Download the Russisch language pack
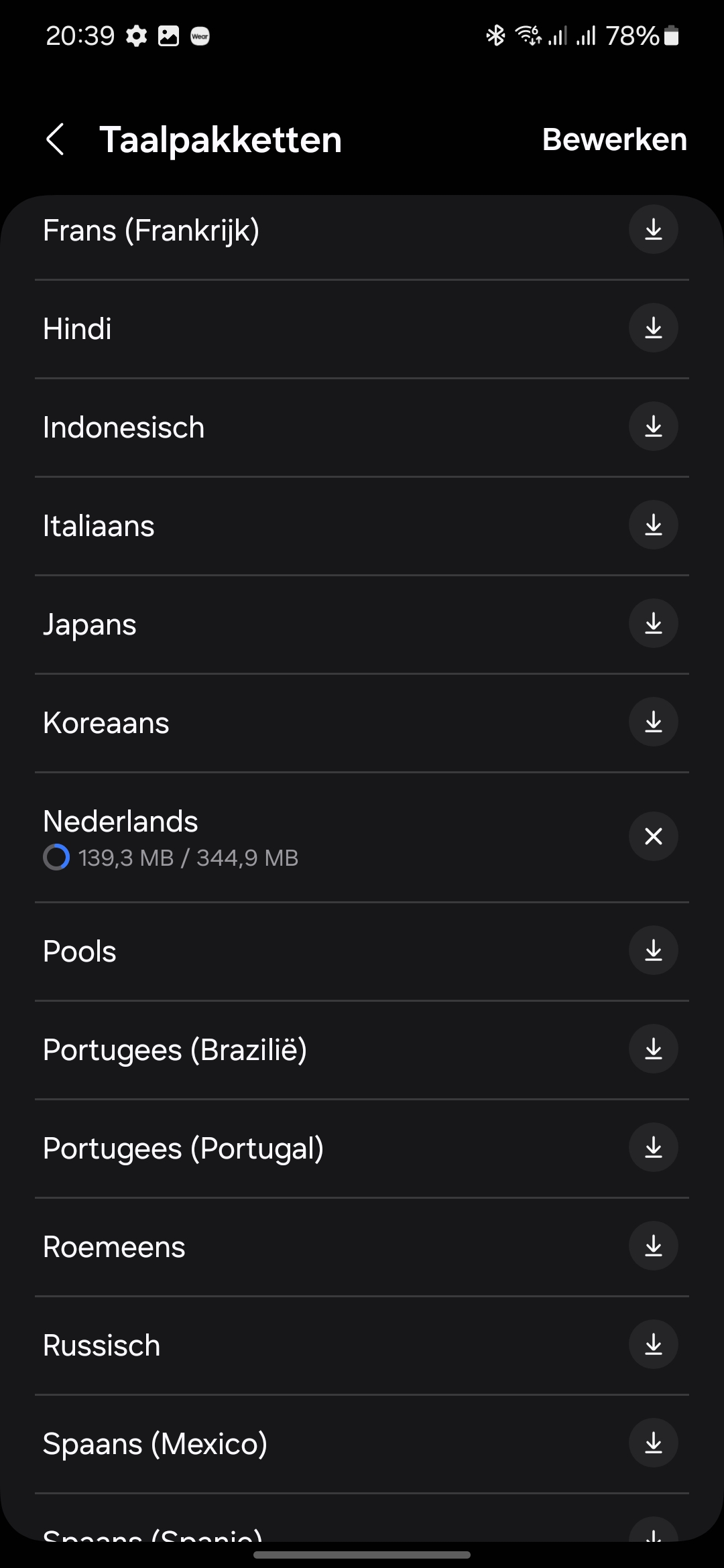Screen dimensions: 724x1568 tap(654, 1345)
